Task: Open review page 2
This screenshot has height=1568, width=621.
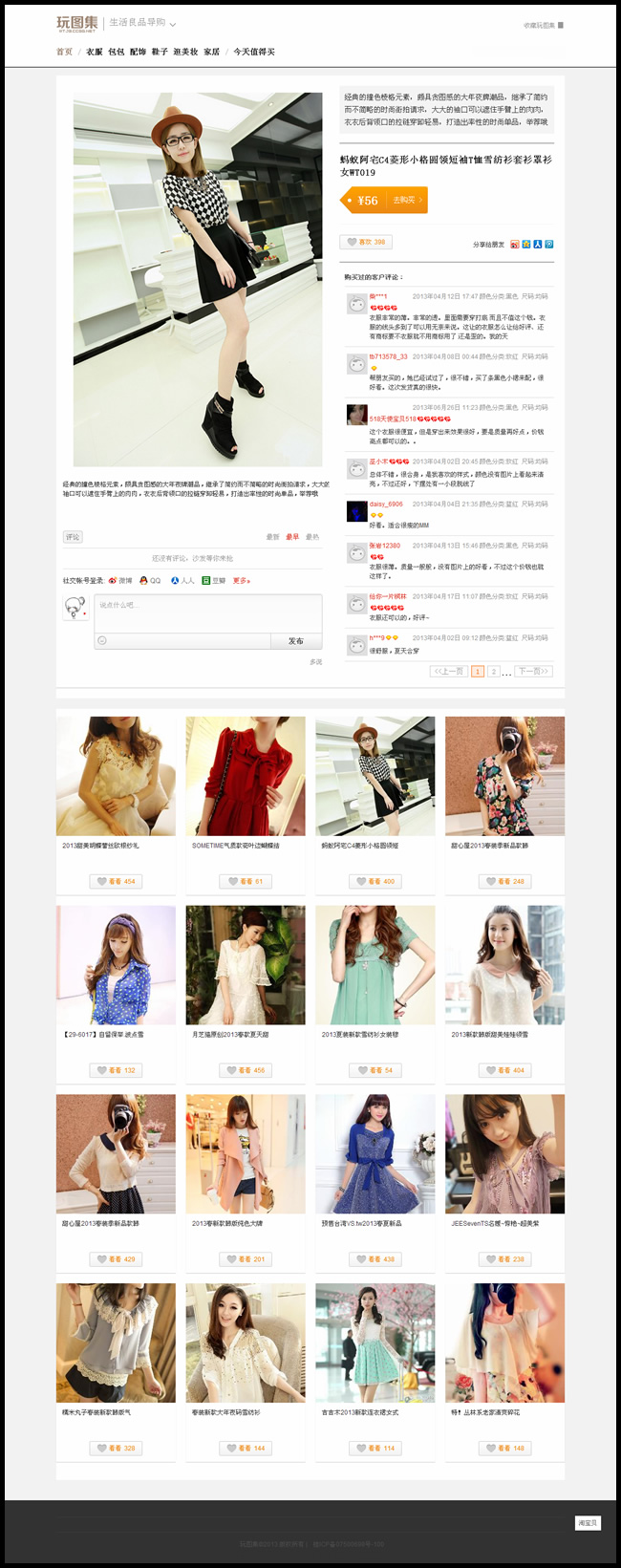Action: 494,672
